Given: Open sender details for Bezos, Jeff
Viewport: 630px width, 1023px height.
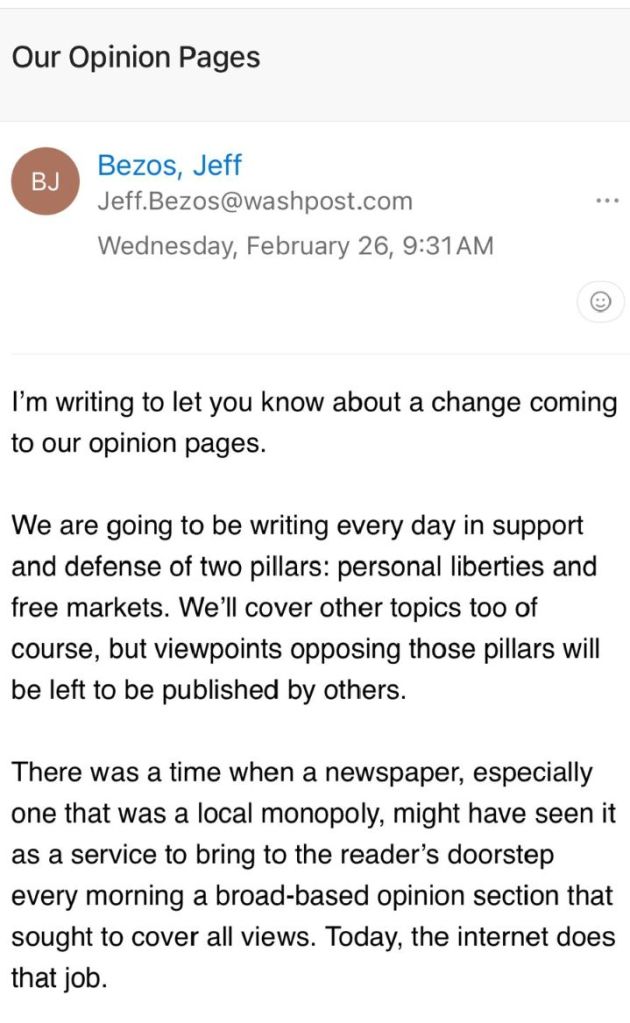Looking at the screenshot, I should point(169,165).
